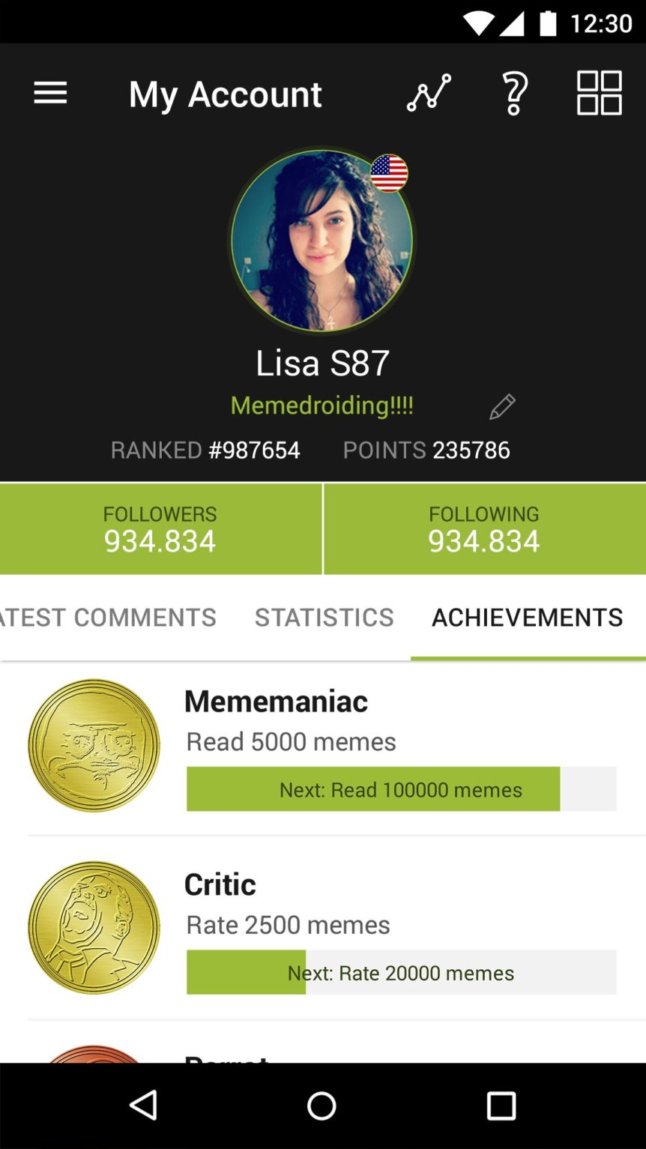Tap Lisa S87's profile picture

click(321, 241)
